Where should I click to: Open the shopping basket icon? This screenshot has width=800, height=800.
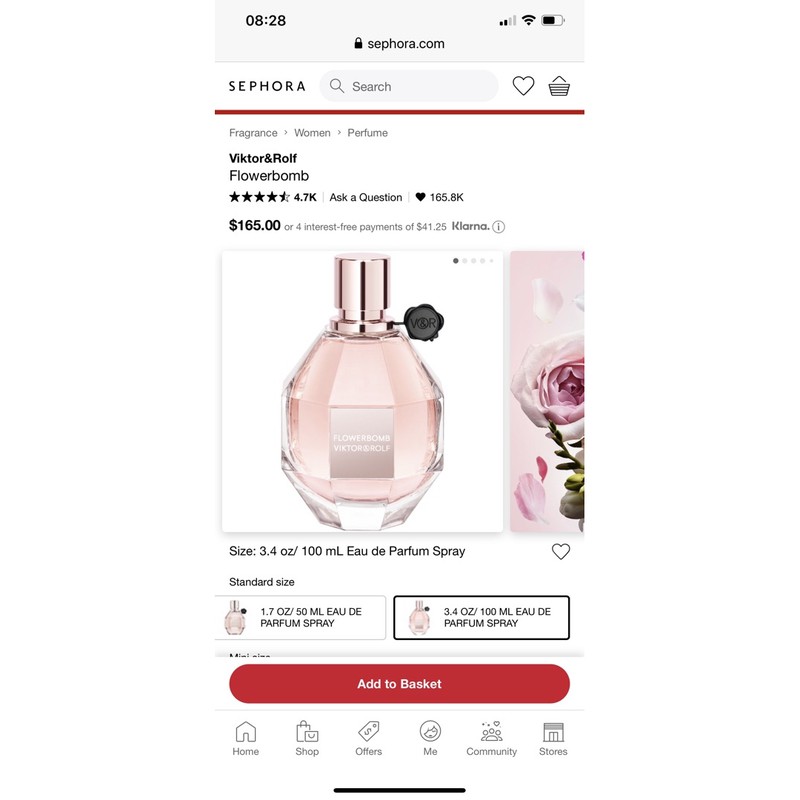click(x=559, y=87)
